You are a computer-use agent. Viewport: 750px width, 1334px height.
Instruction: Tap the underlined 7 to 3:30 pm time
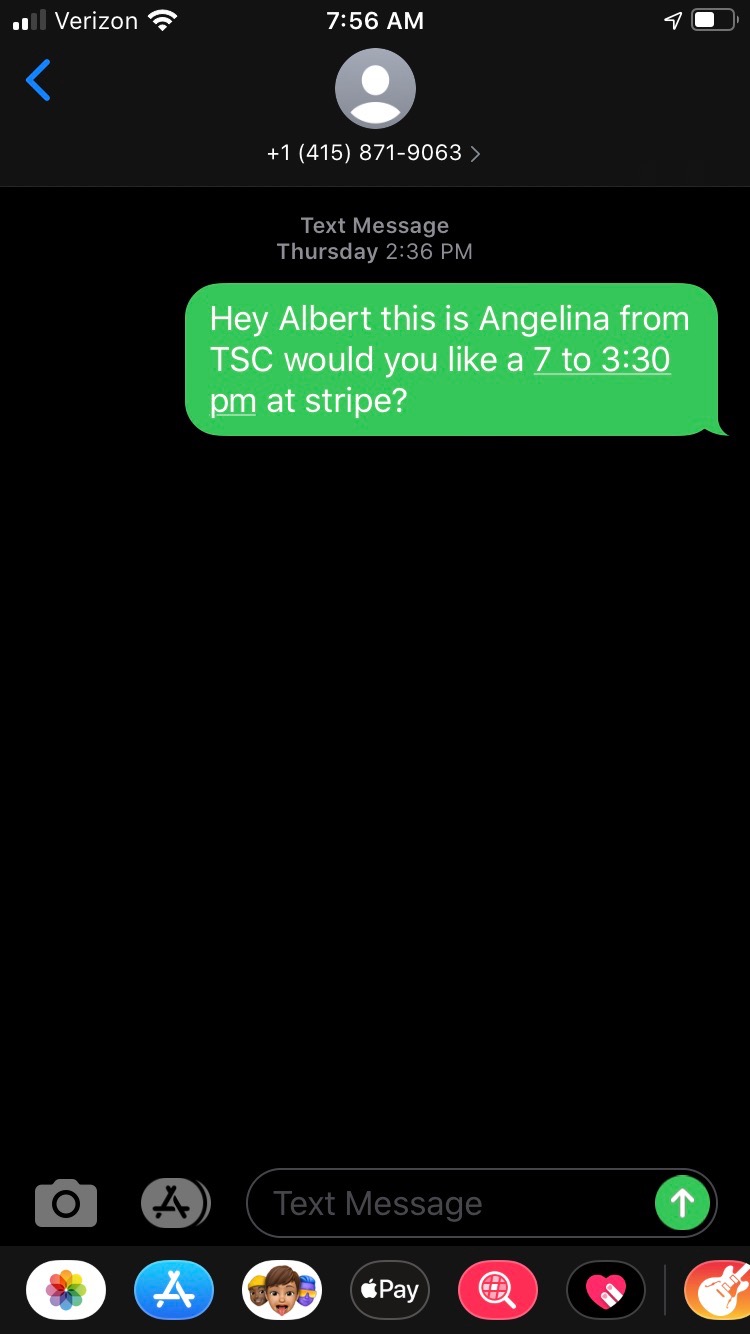click(x=601, y=360)
